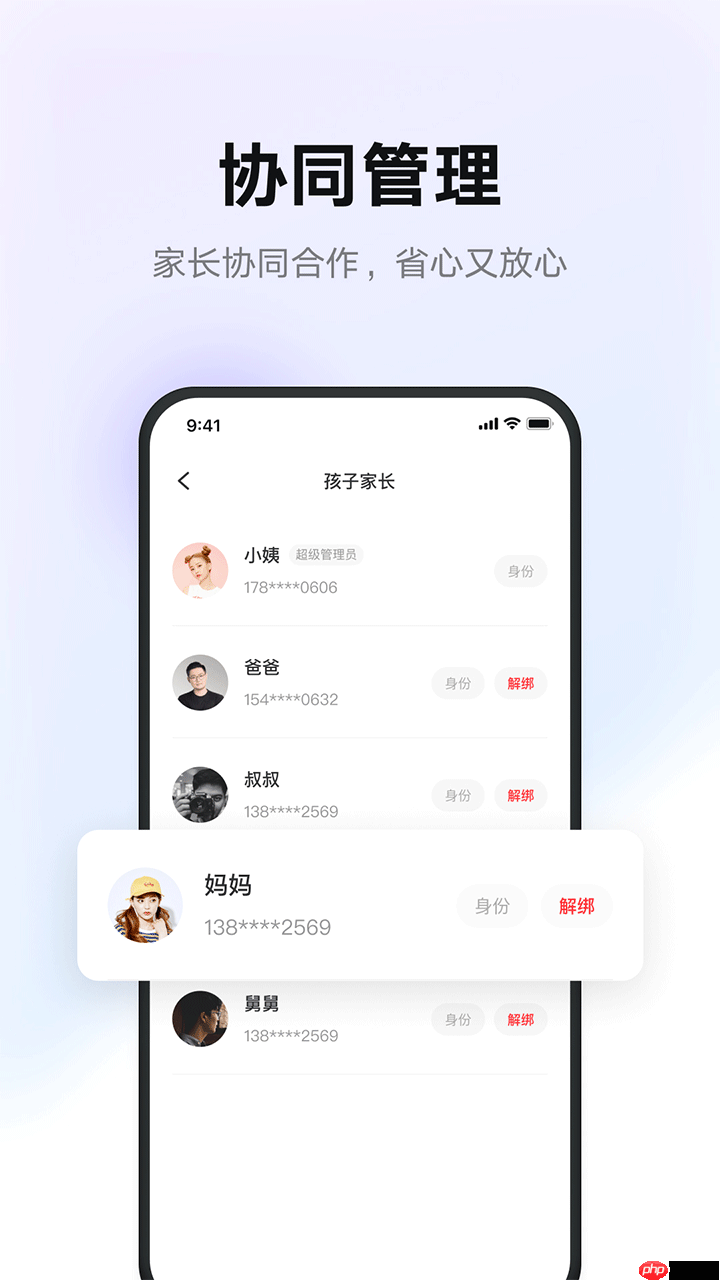The height and width of the screenshot is (1280, 720).
Task: Tap the Wi-Fi icon in the status bar
Action: click(x=512, y=424)
